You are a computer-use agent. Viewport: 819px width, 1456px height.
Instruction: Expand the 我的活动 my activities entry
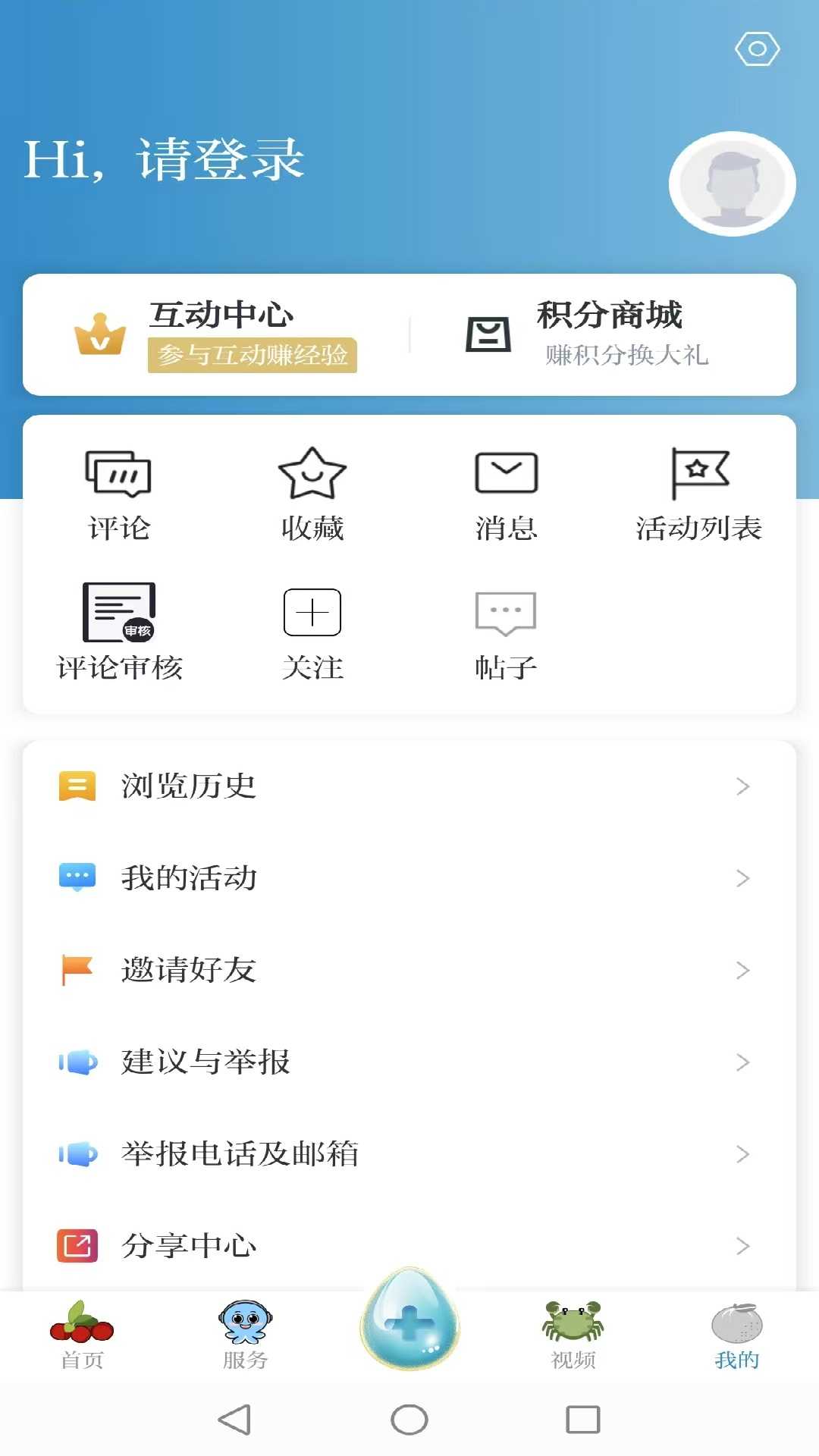[409, 878]
